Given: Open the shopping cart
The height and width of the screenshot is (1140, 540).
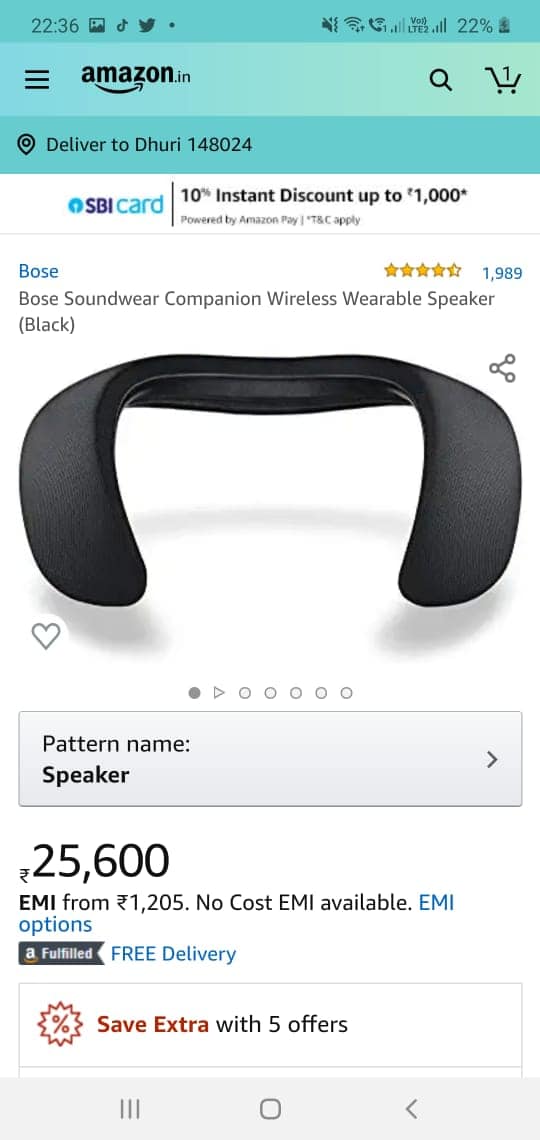Looking at the screenshot, I should pos(502,79).
